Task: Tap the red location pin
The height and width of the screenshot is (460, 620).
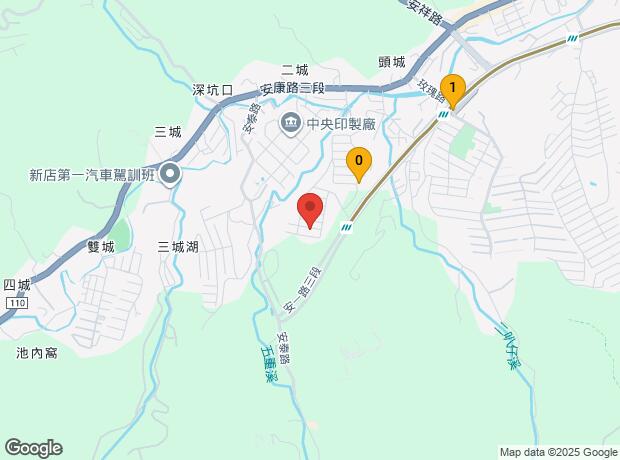Action: point(310,210)
